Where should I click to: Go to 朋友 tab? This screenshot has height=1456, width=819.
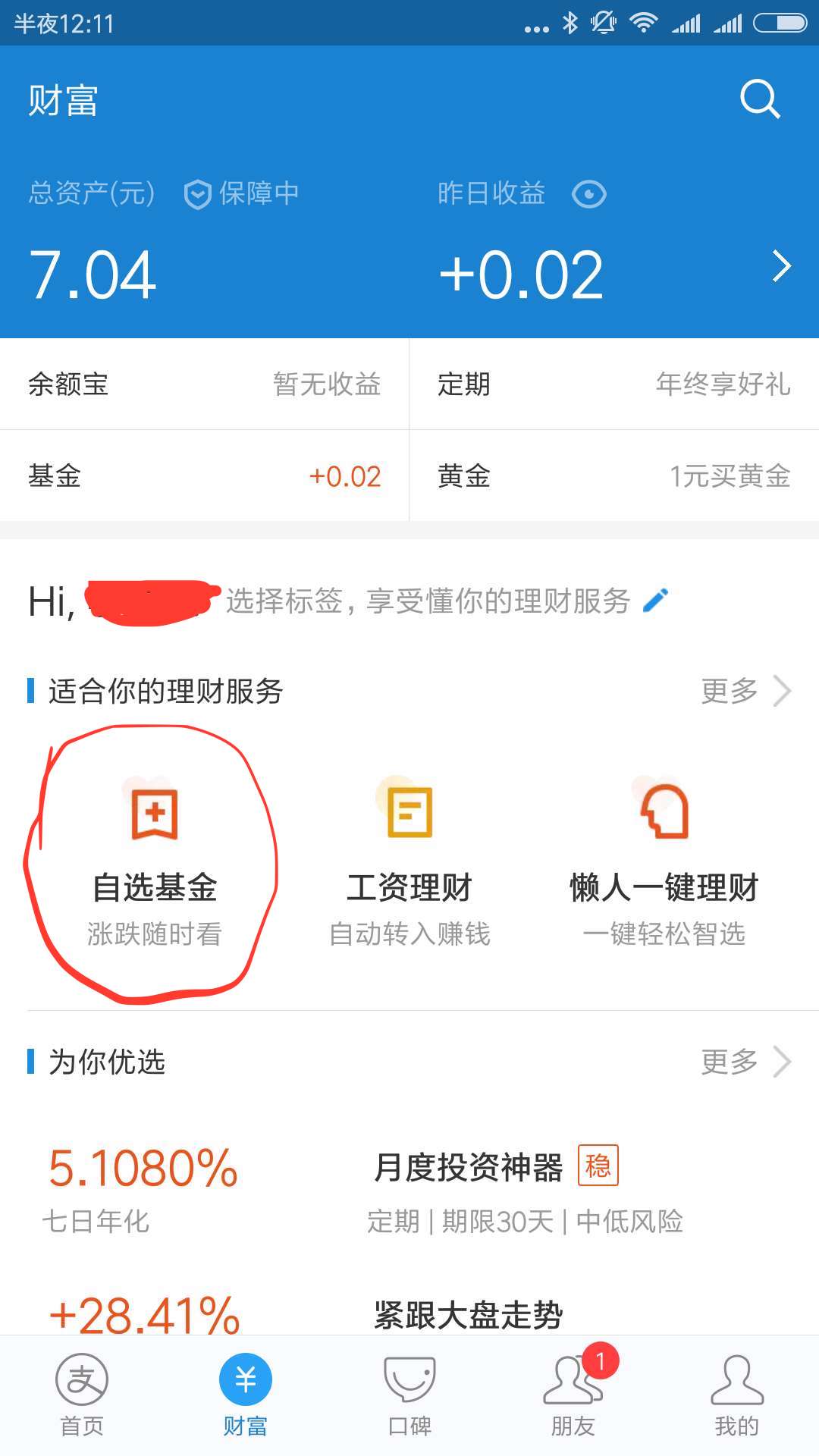(x=573, y=1395)
